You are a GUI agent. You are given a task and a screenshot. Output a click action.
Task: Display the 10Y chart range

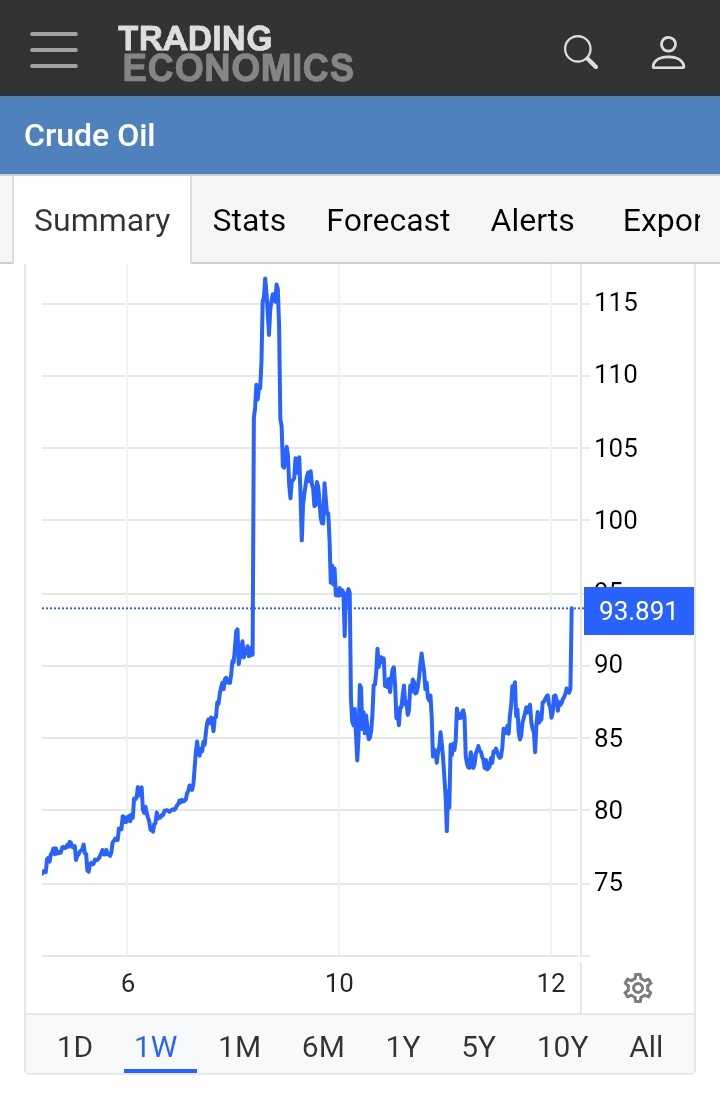[x=562, y=1047]
